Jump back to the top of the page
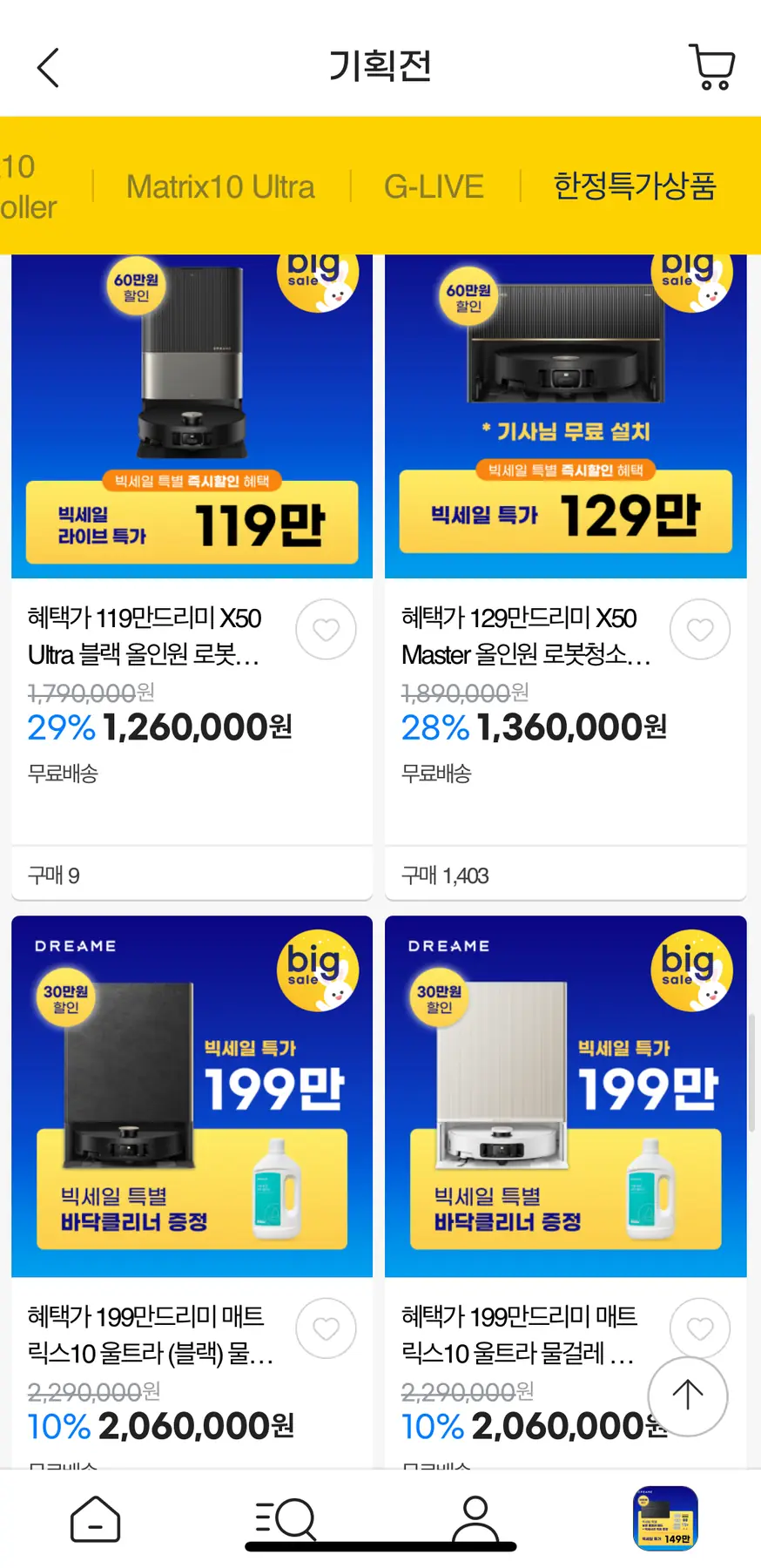Viewport: 761px width, 1568px height. click(x=687, y=1396)
